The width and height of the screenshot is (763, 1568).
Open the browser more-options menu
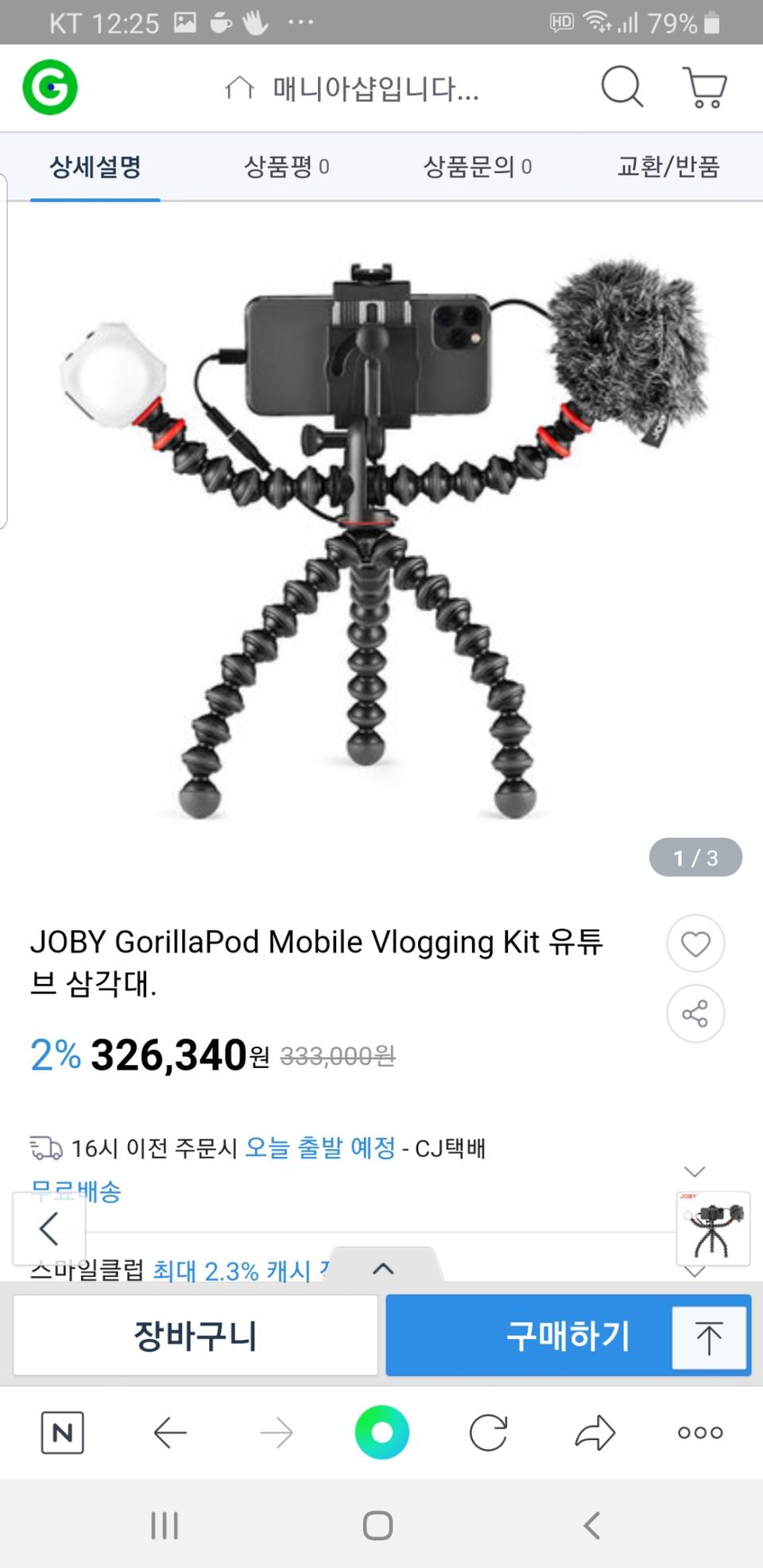coord(699,1433)
